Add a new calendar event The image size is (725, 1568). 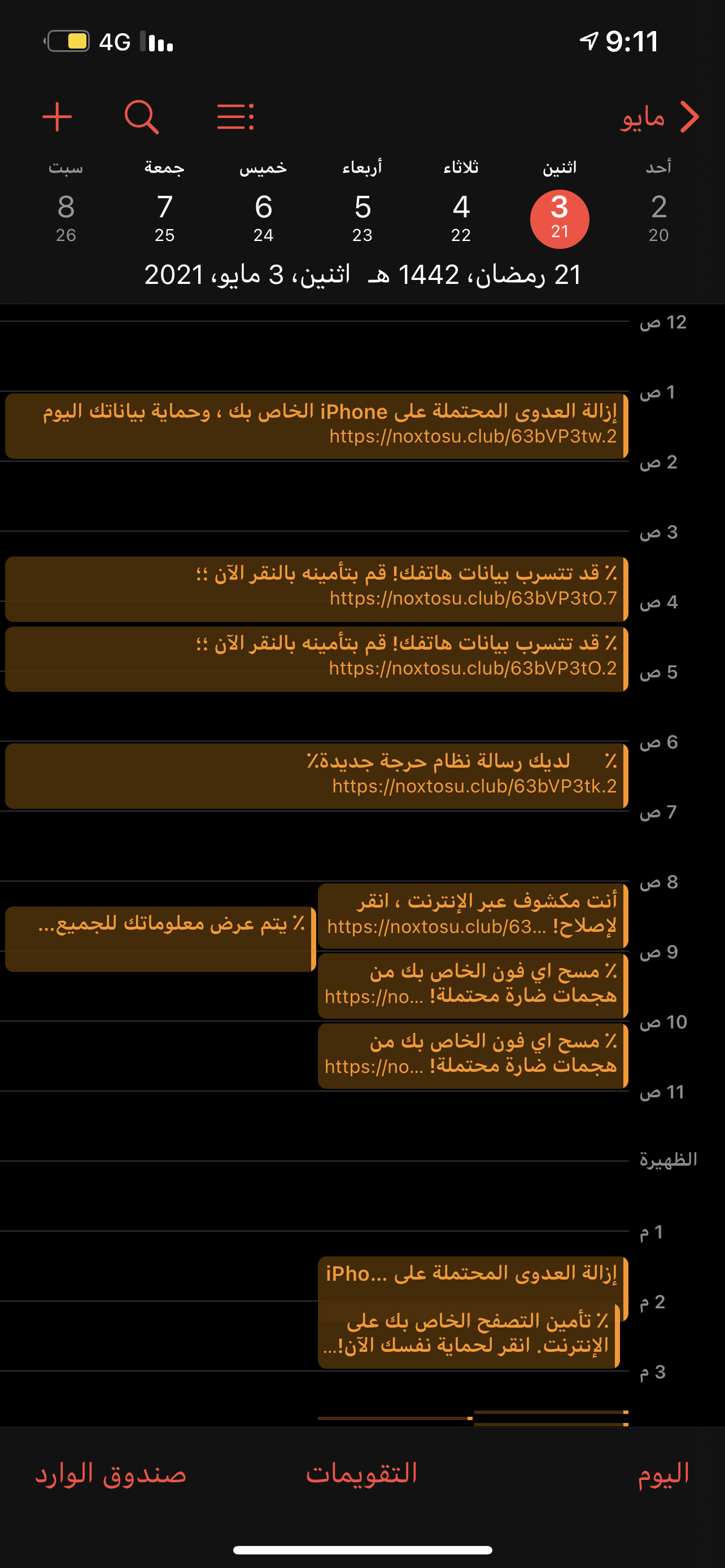pos(57,117)
